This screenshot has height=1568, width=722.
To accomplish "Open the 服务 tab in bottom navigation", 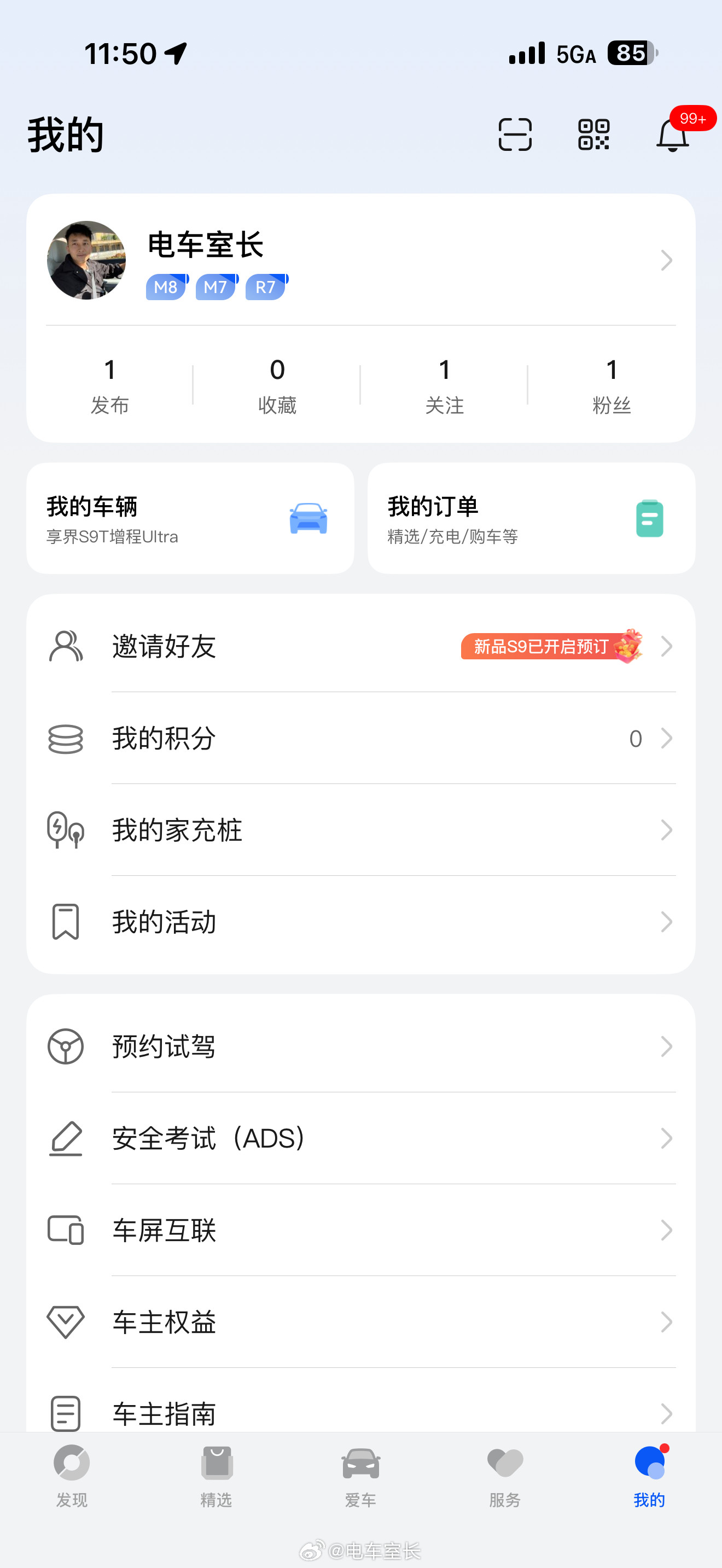I will (505, 1479).
